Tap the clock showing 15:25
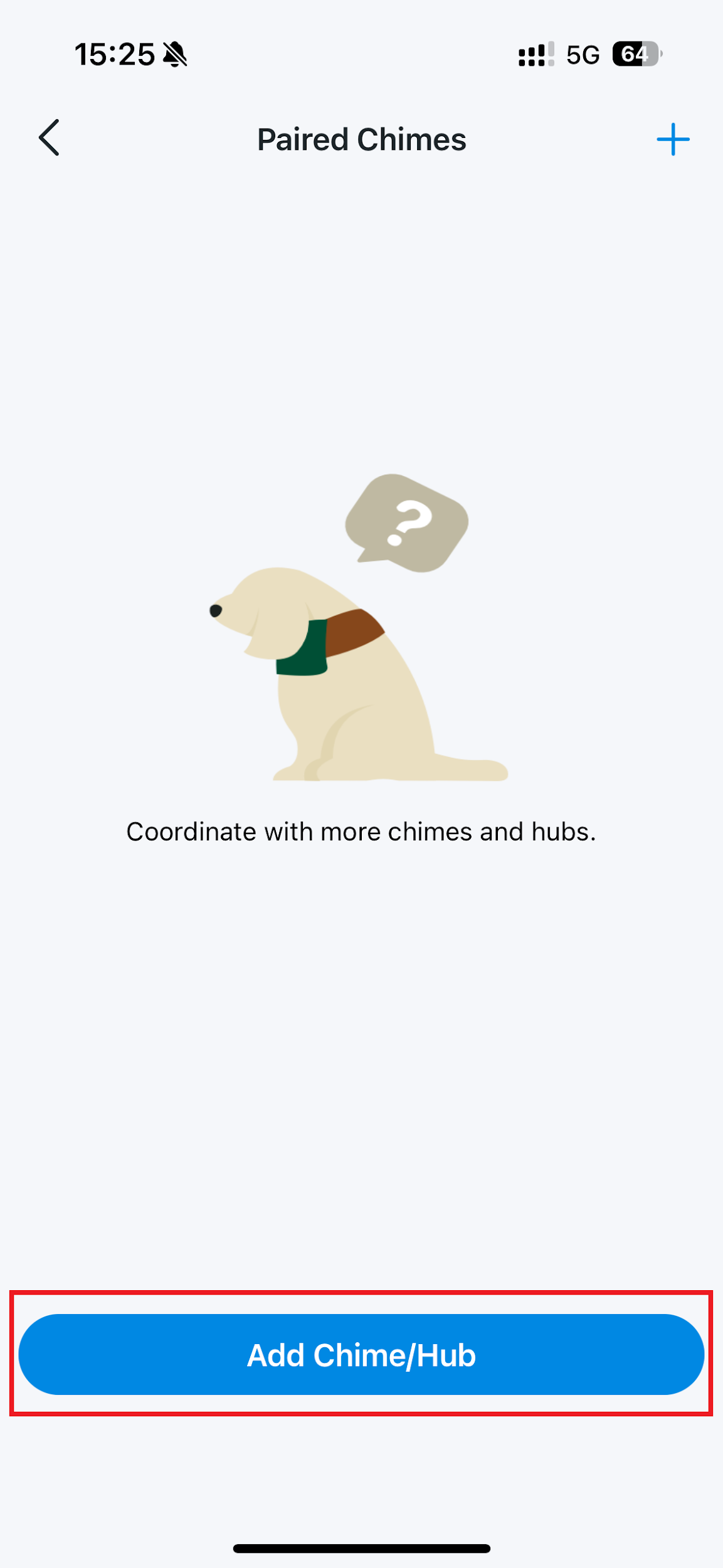723x1568 pixels. click(x=115, y=55)
